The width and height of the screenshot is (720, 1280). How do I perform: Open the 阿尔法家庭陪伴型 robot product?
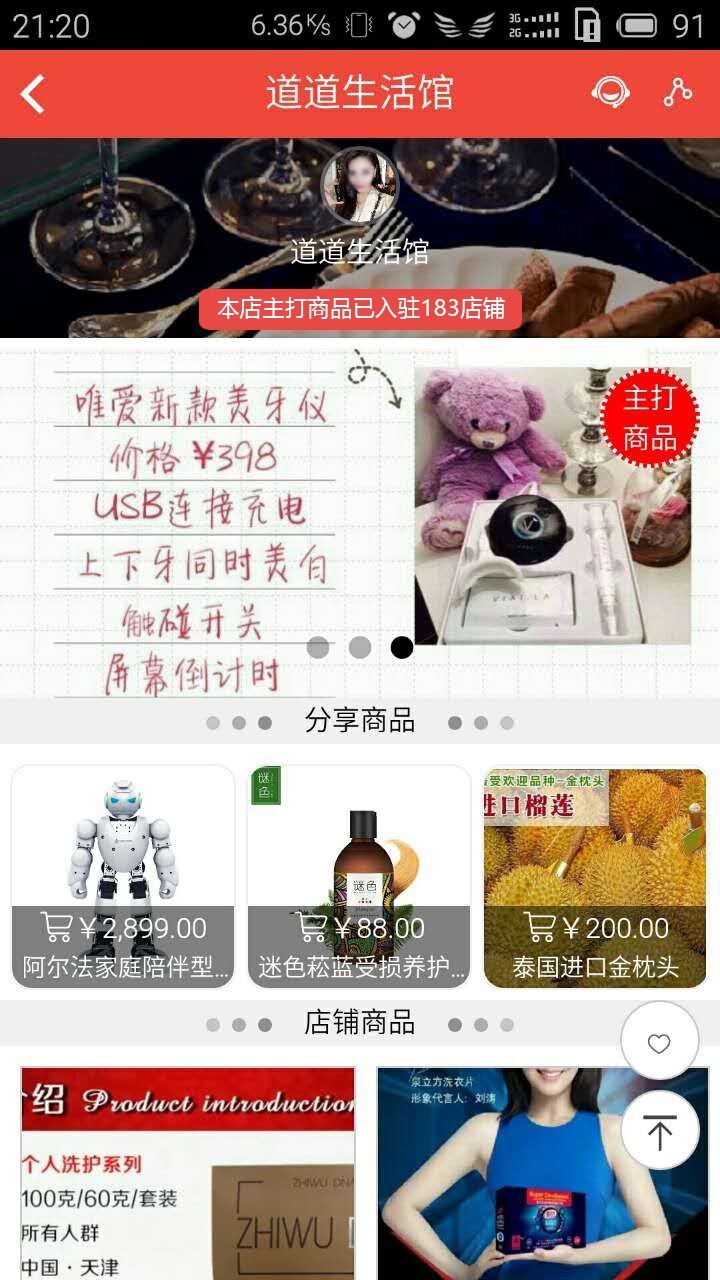123,876
